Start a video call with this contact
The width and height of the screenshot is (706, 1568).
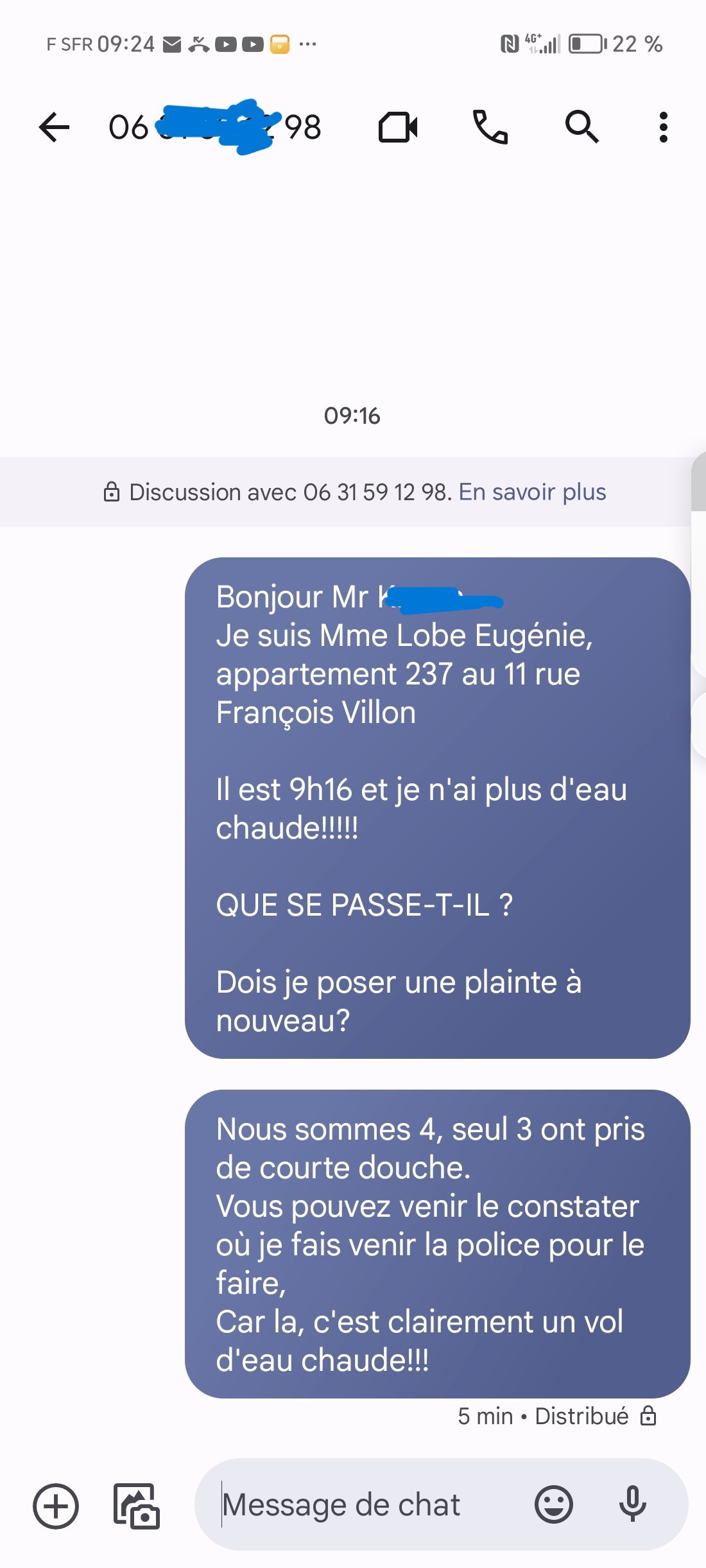398,126
